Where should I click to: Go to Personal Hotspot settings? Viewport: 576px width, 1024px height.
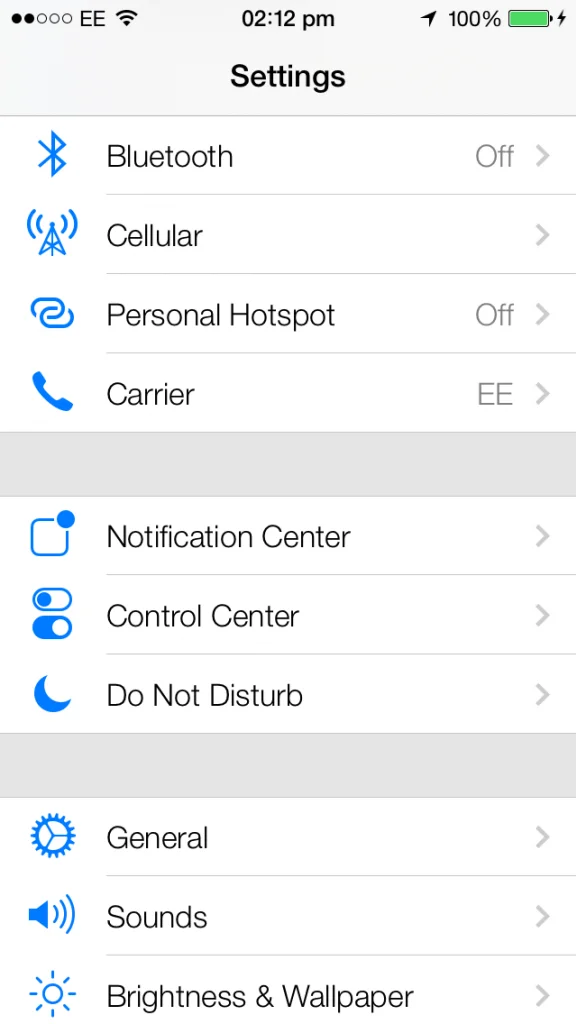tap(288, 314)
